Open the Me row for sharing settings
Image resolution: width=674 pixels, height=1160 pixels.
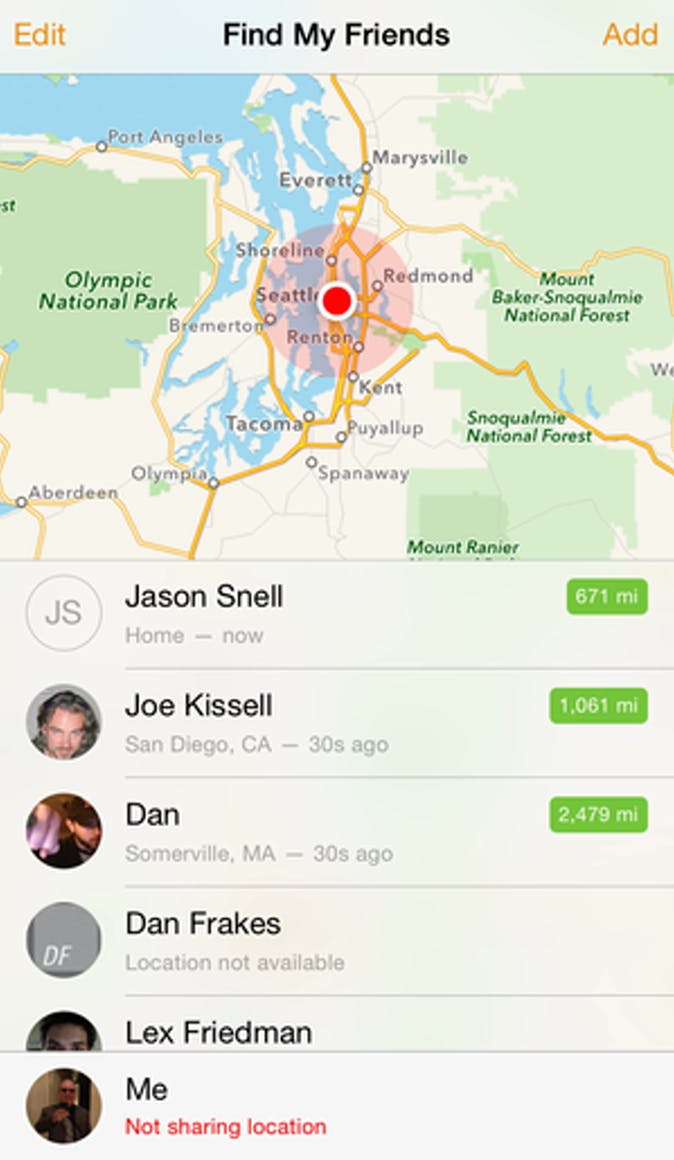(x=336, y=1105)
